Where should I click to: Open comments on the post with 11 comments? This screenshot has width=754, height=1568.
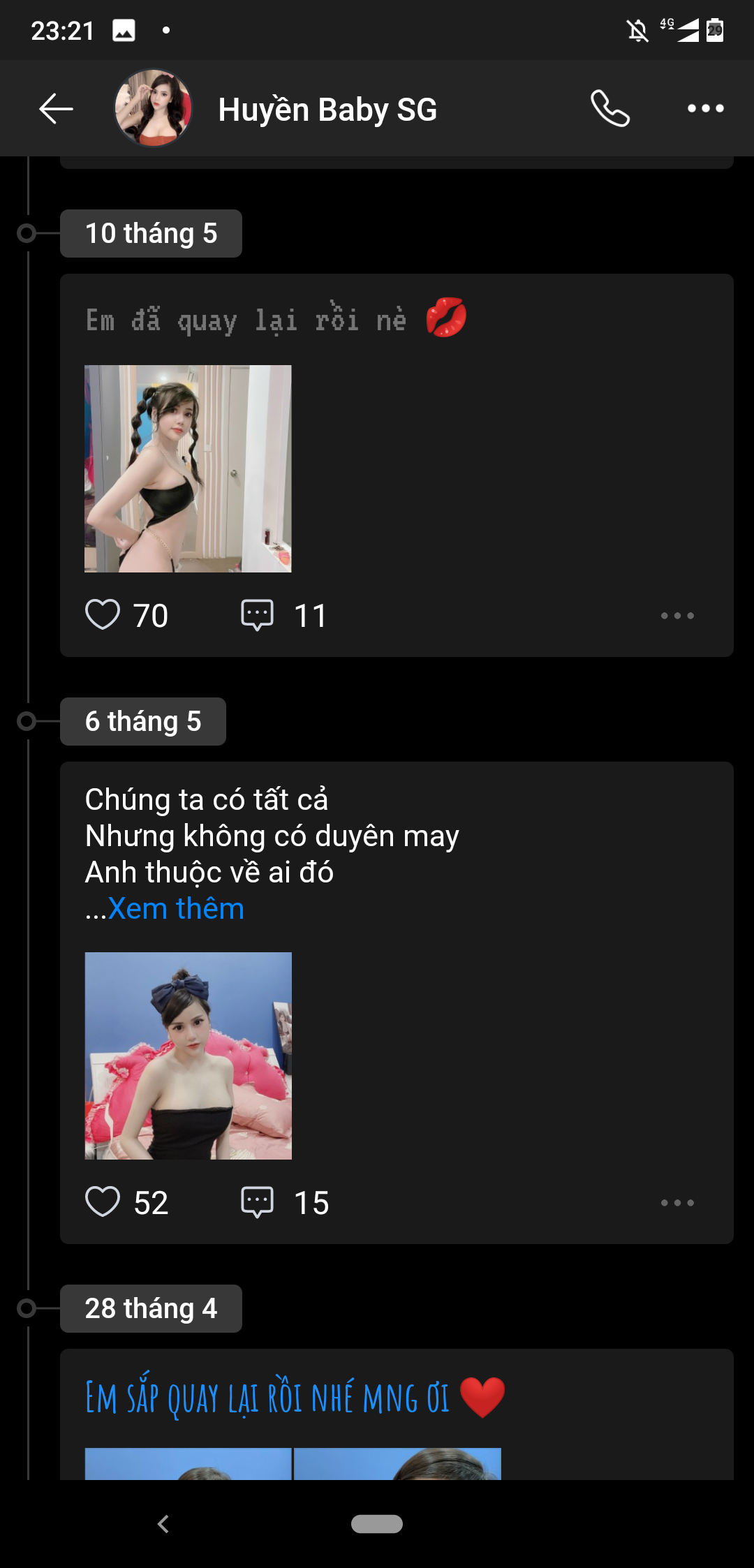click(x=258, y=614)
